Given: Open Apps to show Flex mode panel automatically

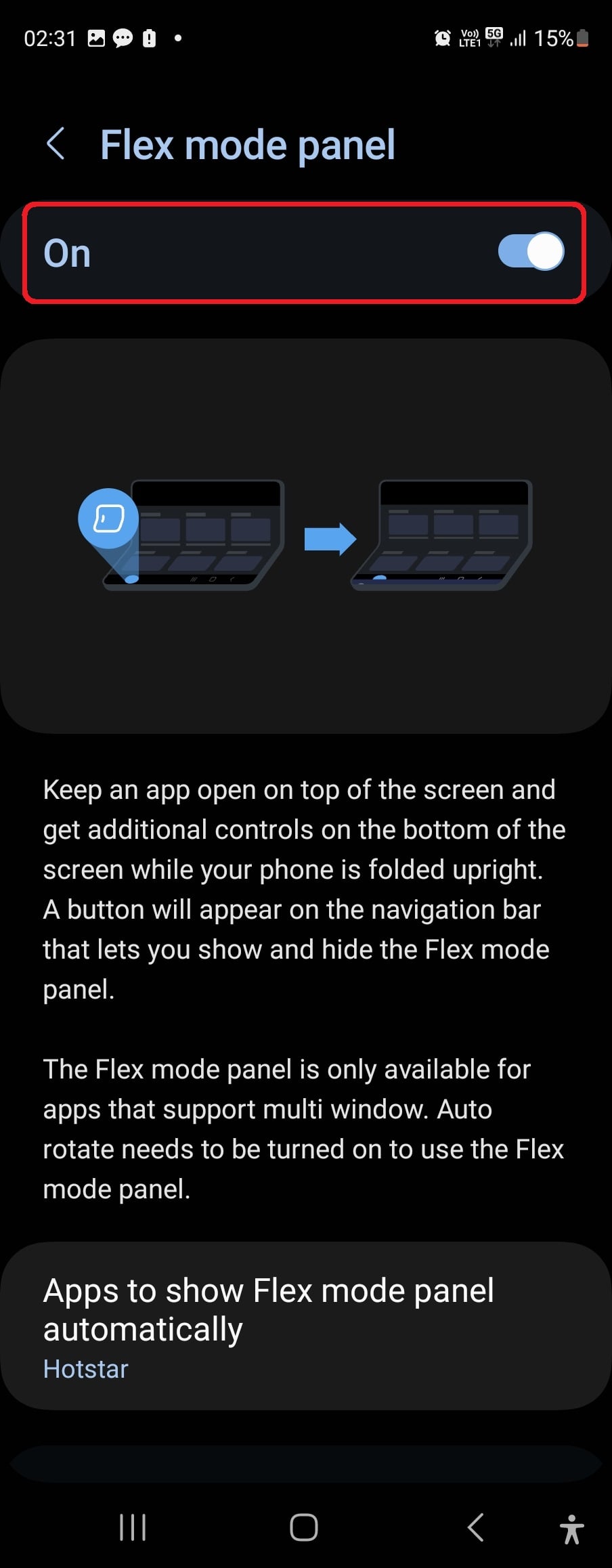Looking at the screenshot, I should [305, 1326].
